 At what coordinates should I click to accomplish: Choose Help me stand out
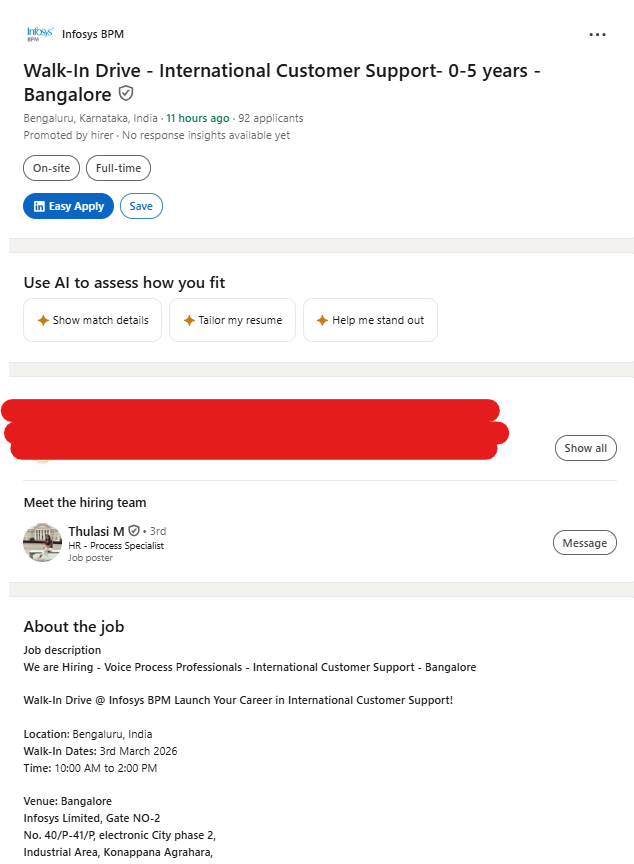click(x=370, y=320)
